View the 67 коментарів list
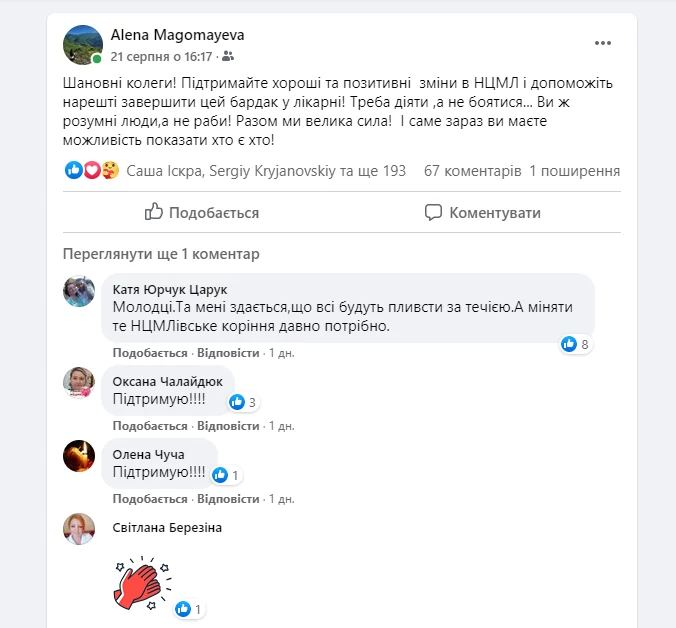676x628 pixels. (472, 171)
